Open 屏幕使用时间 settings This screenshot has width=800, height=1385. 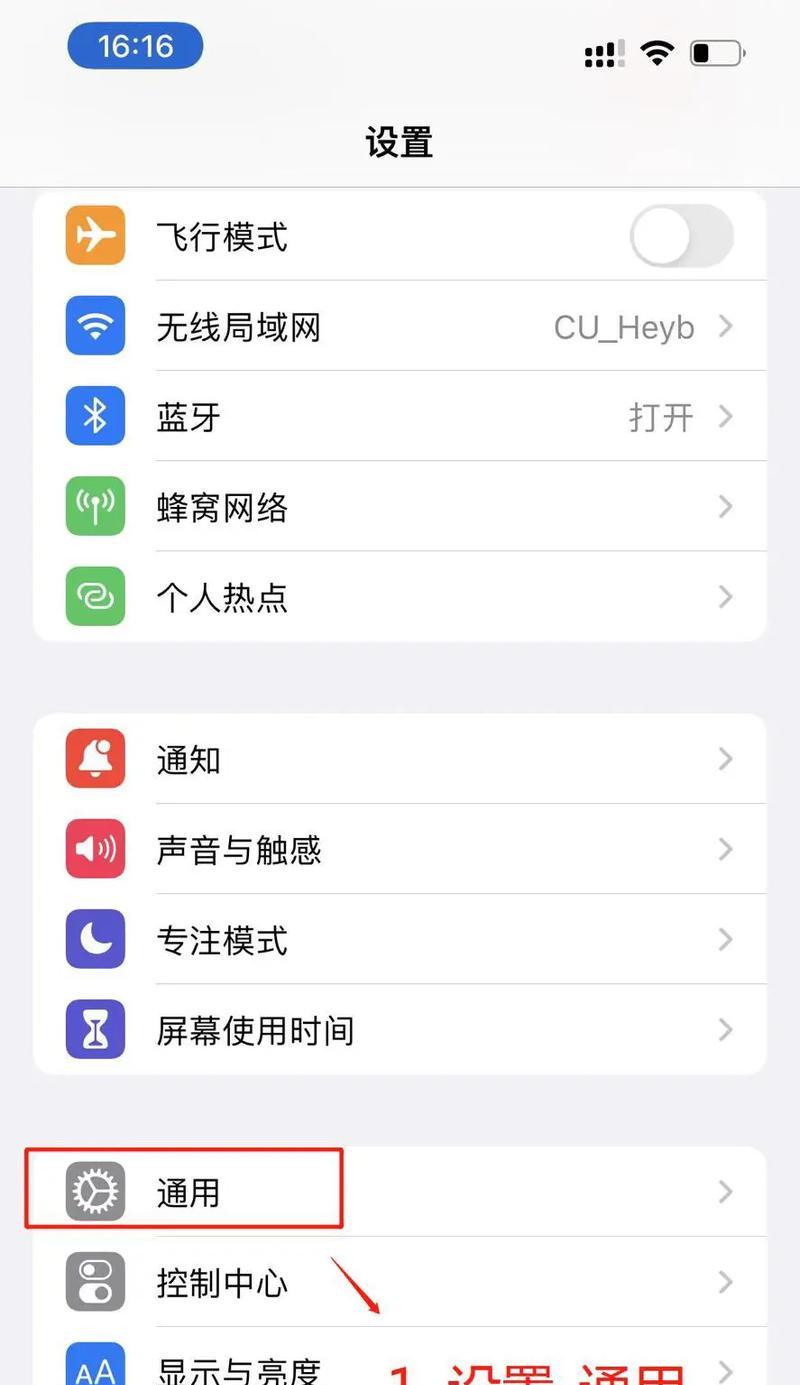tap(400, 1029)
